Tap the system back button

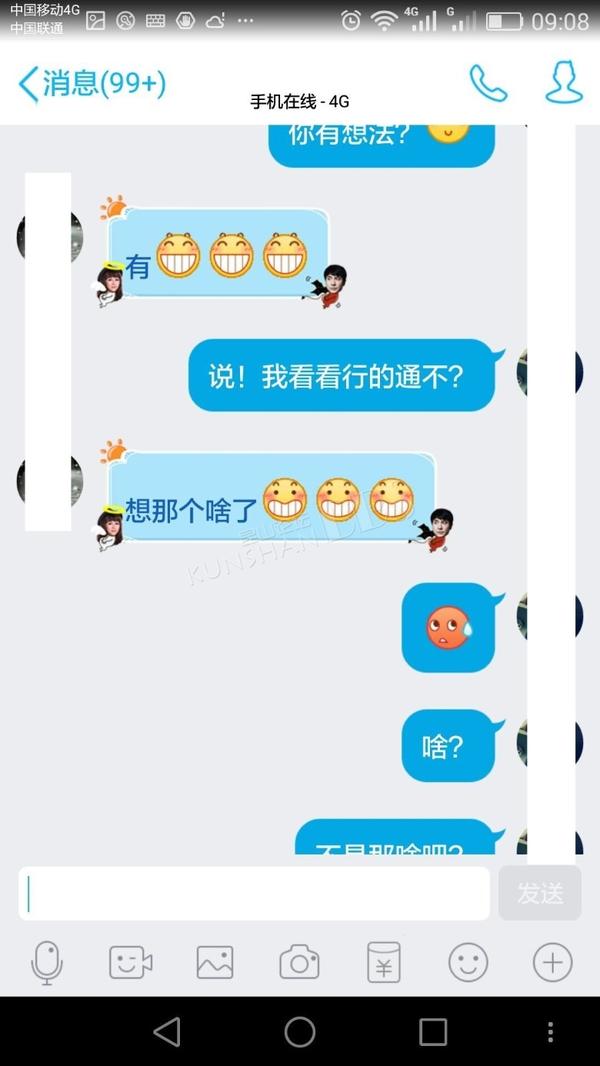[x=167, y=1031]
